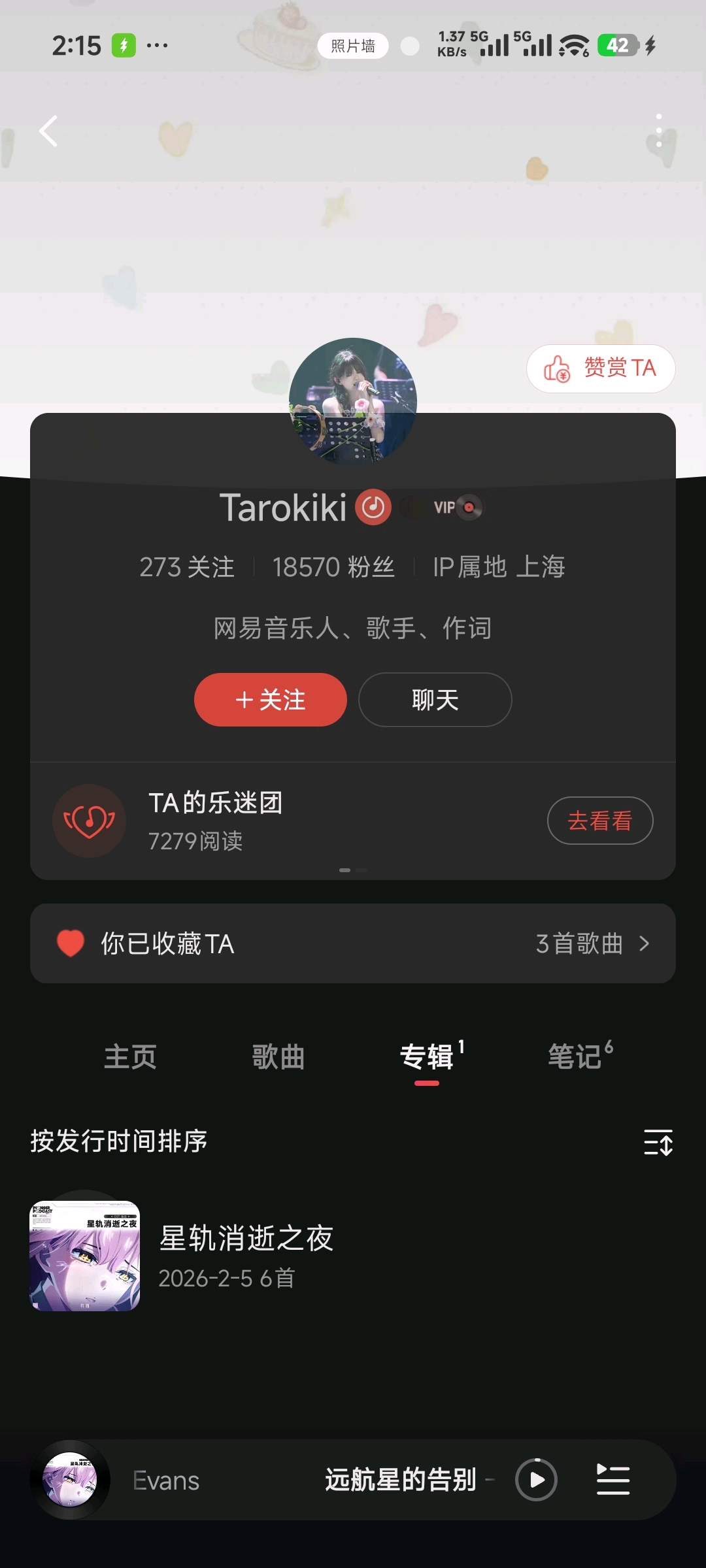Start a chat via 聊天 button
The image size is (706, 1568).
tap(435, 700)
